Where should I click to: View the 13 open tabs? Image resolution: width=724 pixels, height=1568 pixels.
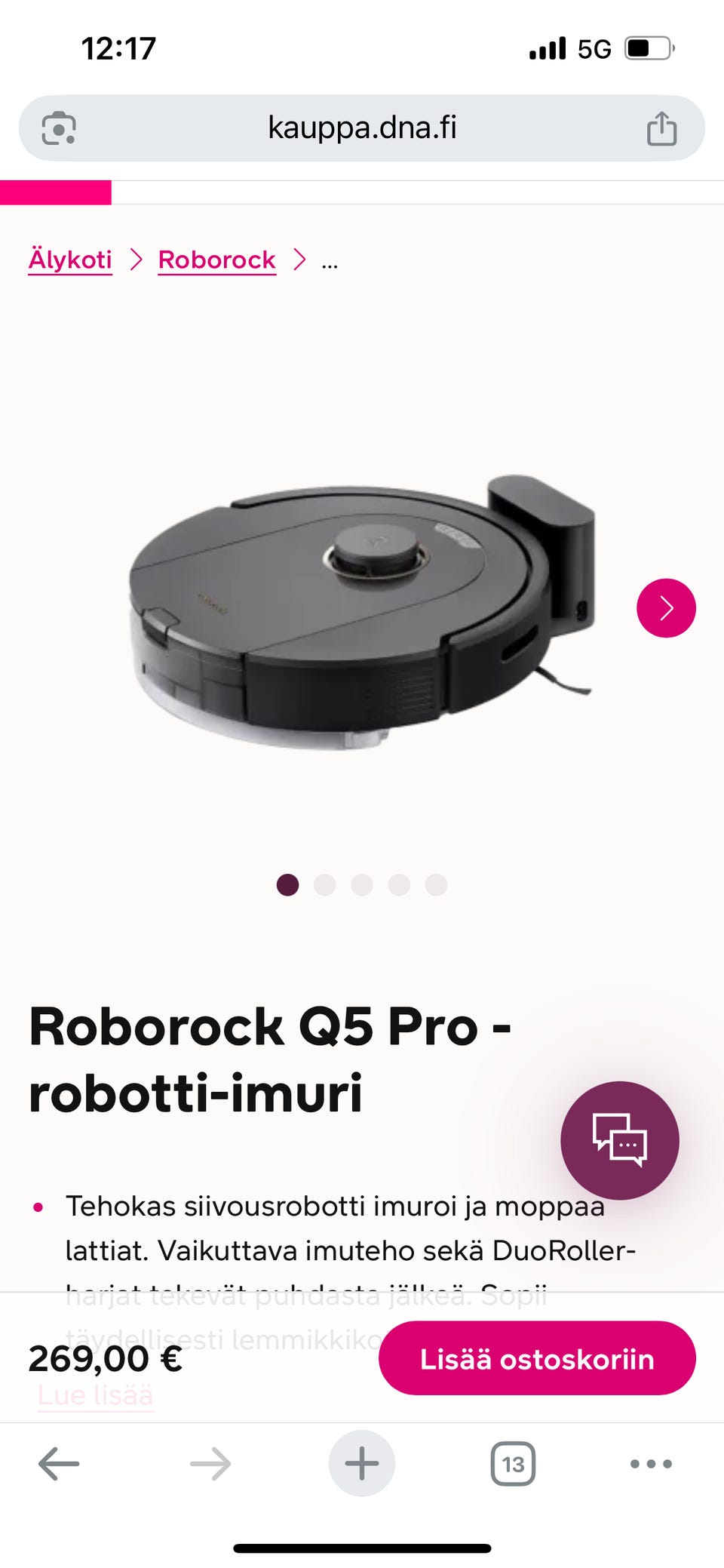coord(513,1464)
